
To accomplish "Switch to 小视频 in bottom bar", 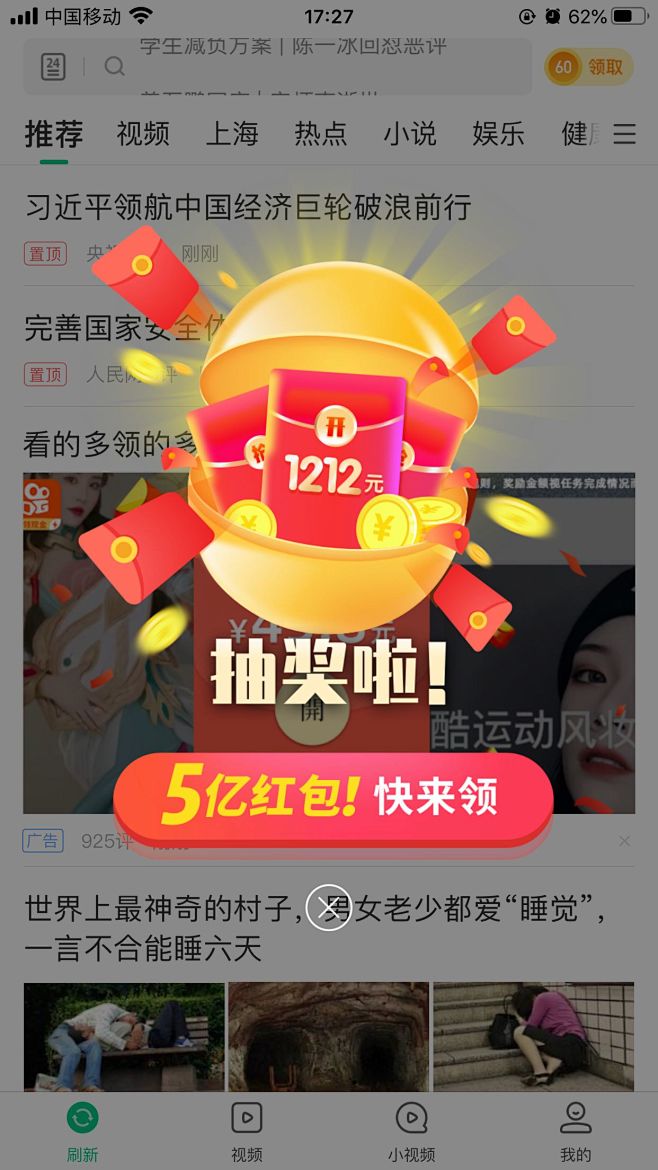I will point(411,1130).
